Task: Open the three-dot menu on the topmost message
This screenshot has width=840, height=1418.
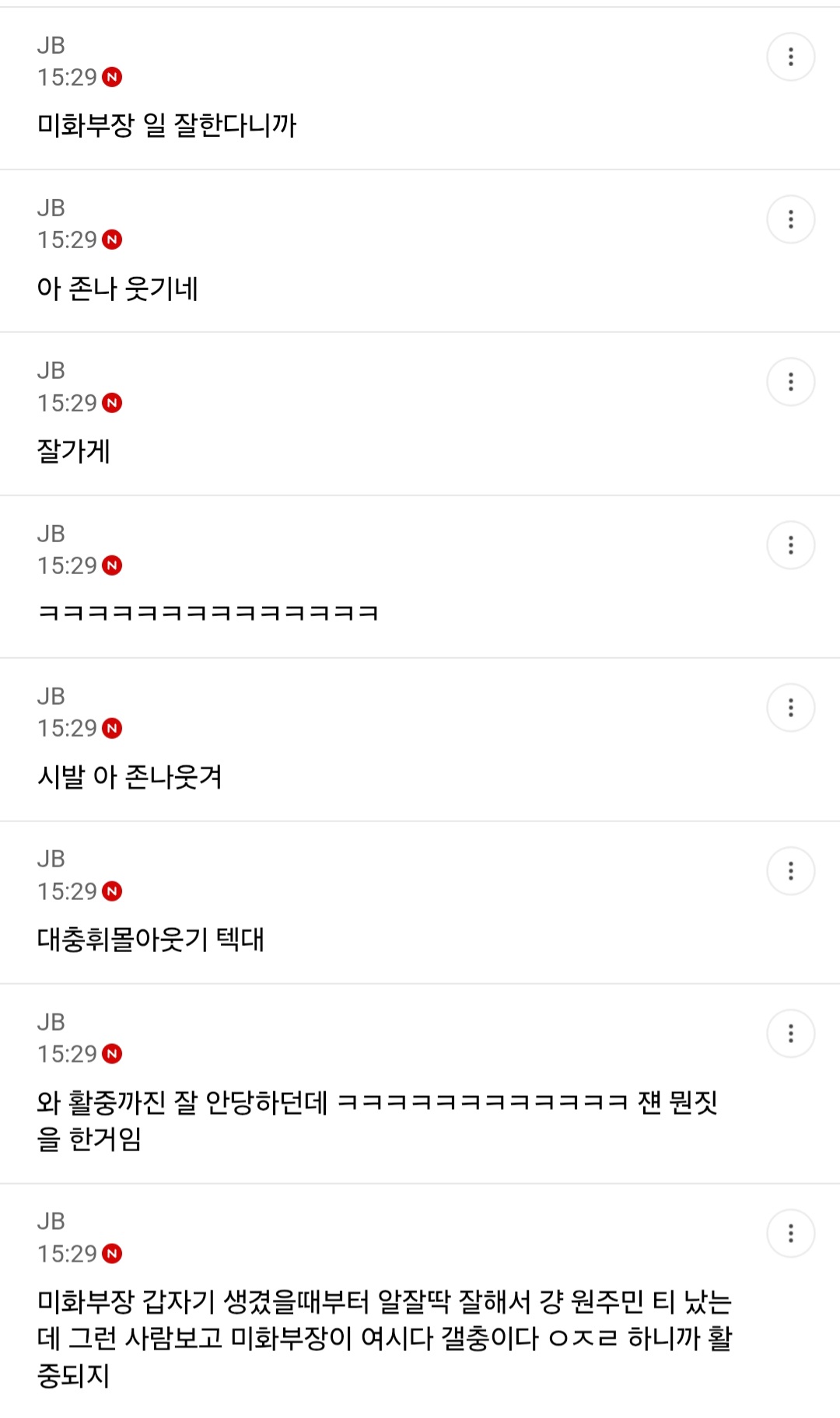Action: click(792, 56)
